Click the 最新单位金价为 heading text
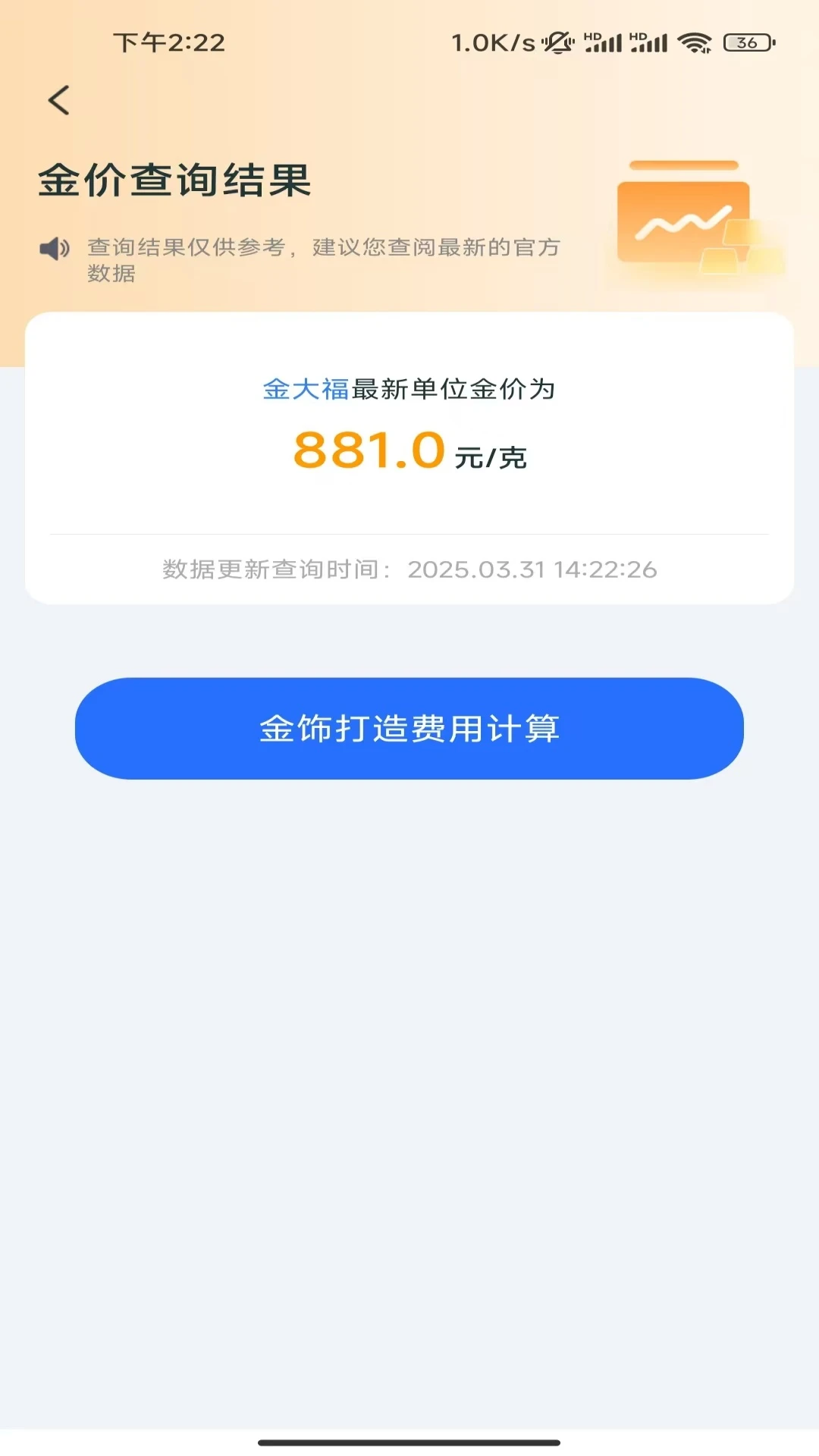Viewport: 819px width, 1456px height. pos(453,389)
